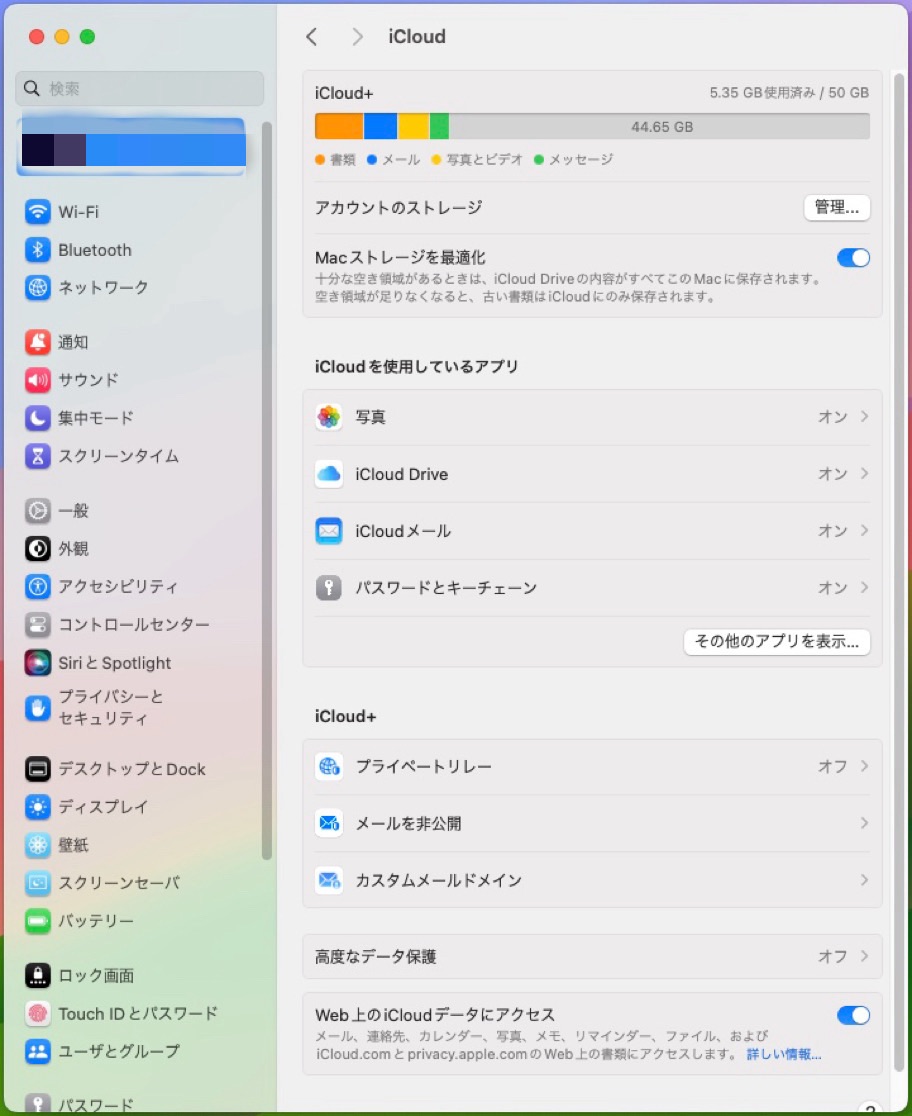This screenshot has width=912, height=1116.
Task: Open パスワードとキーチェーン row
Action: (592, 588)
